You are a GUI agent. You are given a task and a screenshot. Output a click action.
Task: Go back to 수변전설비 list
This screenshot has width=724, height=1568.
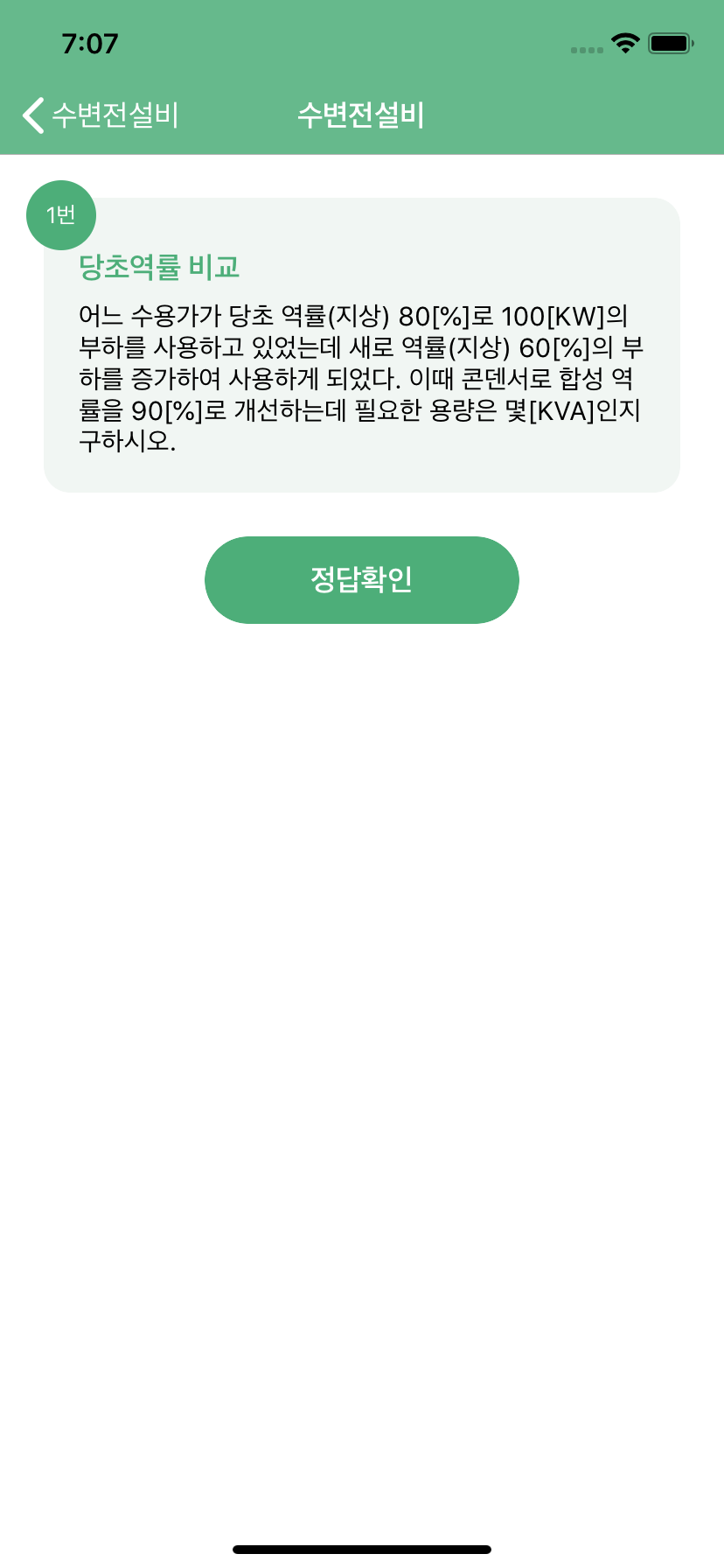pyautogui.click(x=99, y=115)
